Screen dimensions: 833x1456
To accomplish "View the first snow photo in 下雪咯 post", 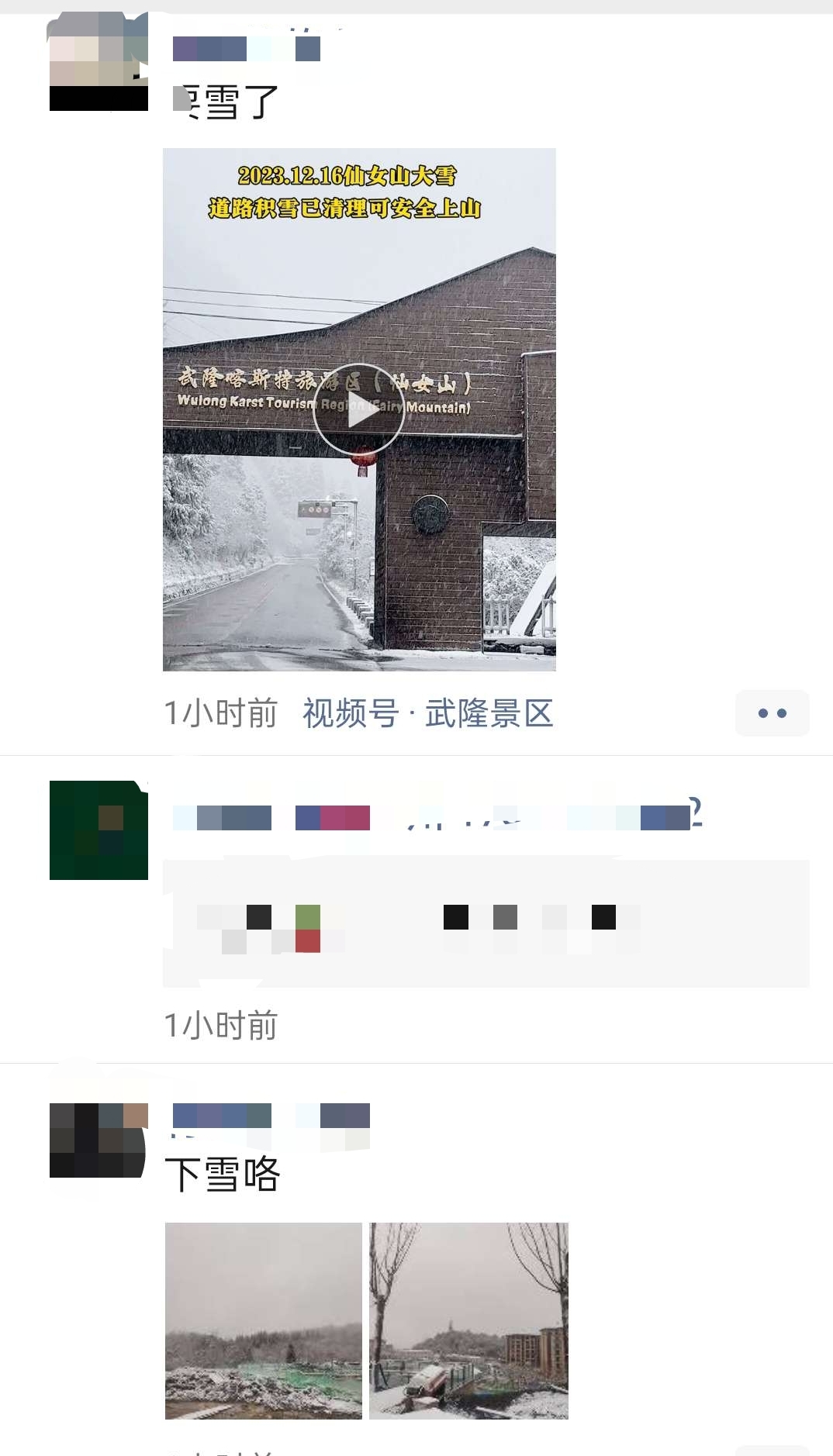I will pos(264,1321).
